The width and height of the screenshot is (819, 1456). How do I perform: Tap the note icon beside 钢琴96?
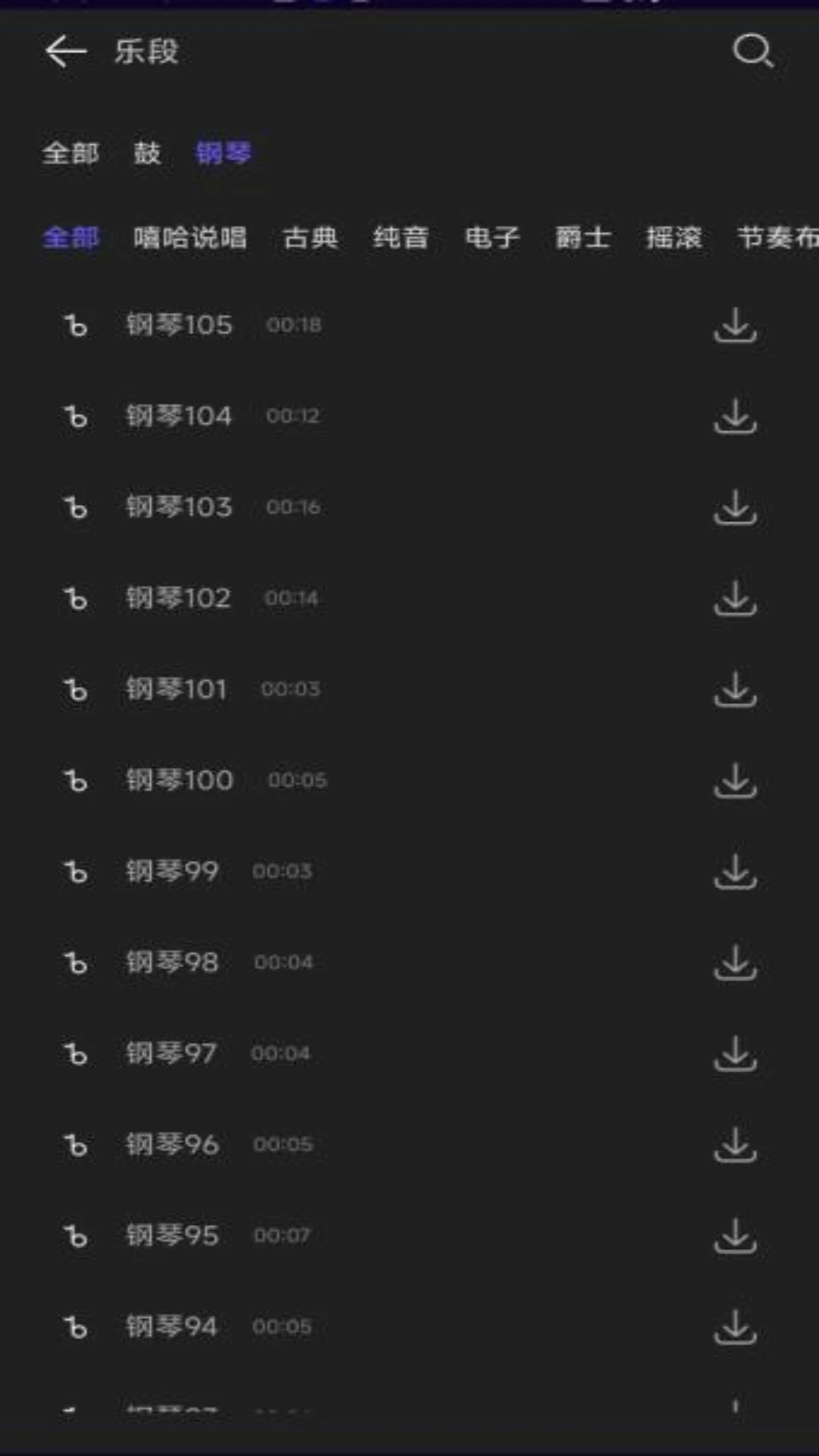coord(76,1145)
